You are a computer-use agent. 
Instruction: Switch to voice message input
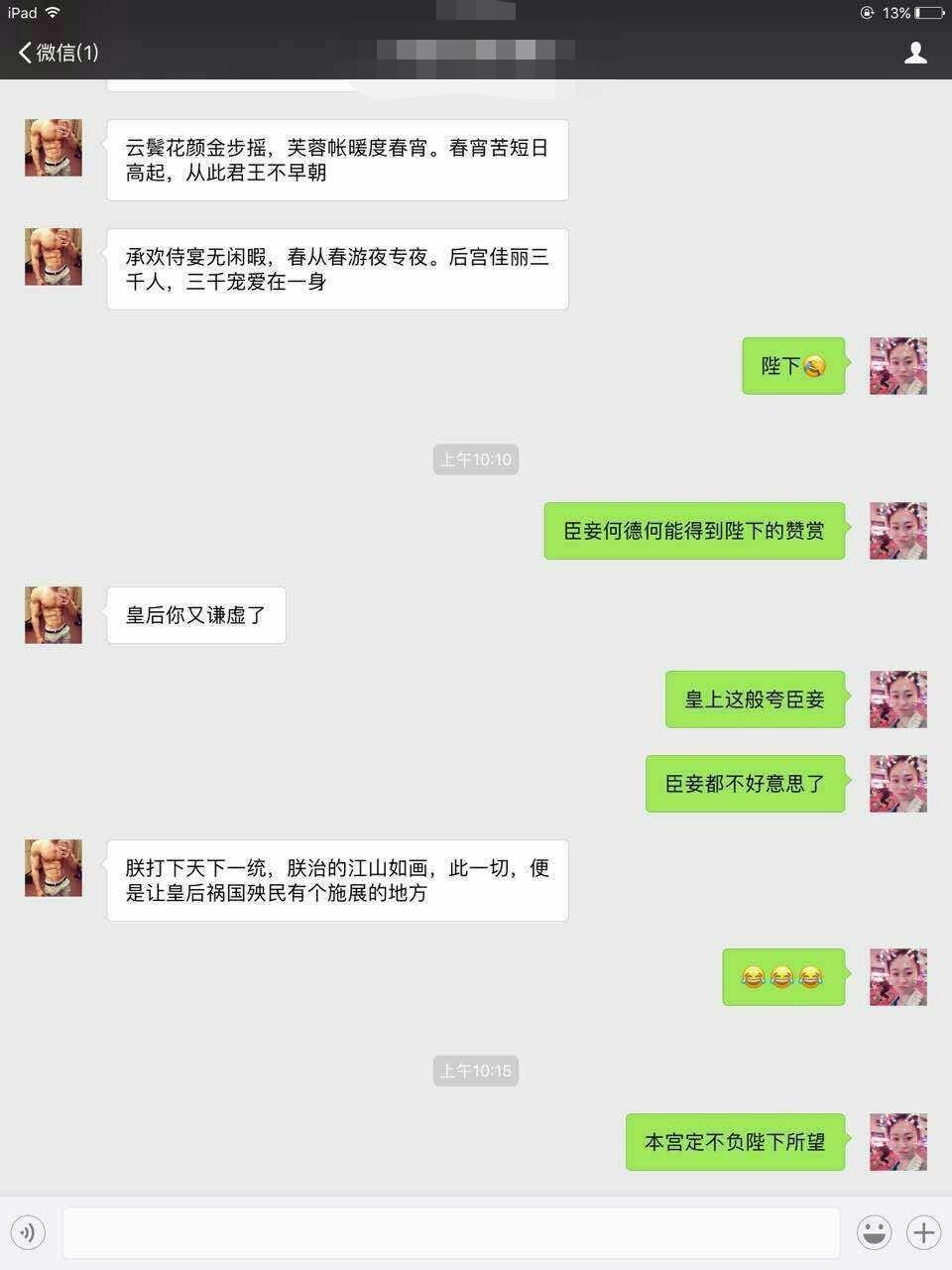coord(28,1233)
